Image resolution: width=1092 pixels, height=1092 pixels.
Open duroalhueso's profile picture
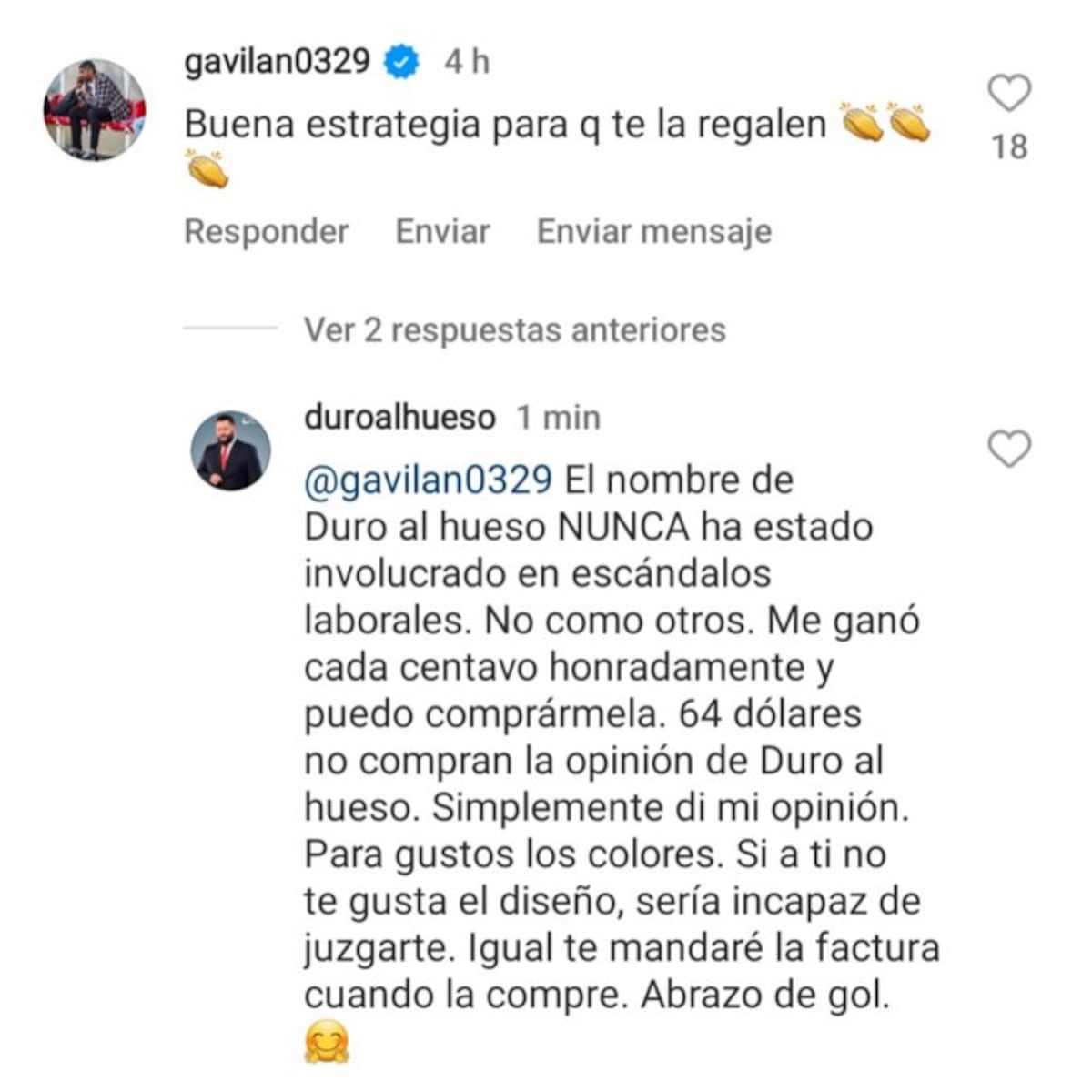point(230,450)
